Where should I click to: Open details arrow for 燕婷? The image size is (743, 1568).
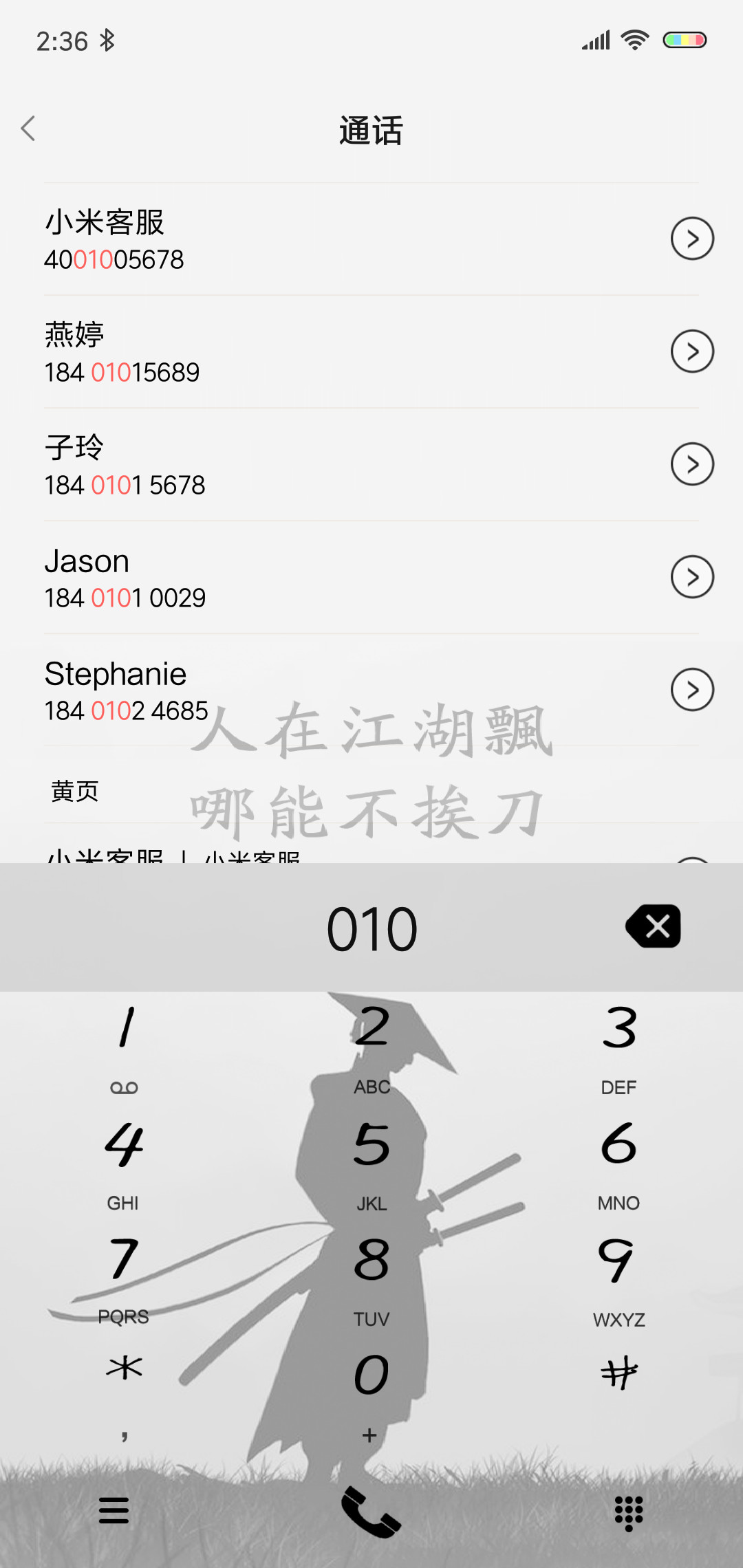pos(692,351)
